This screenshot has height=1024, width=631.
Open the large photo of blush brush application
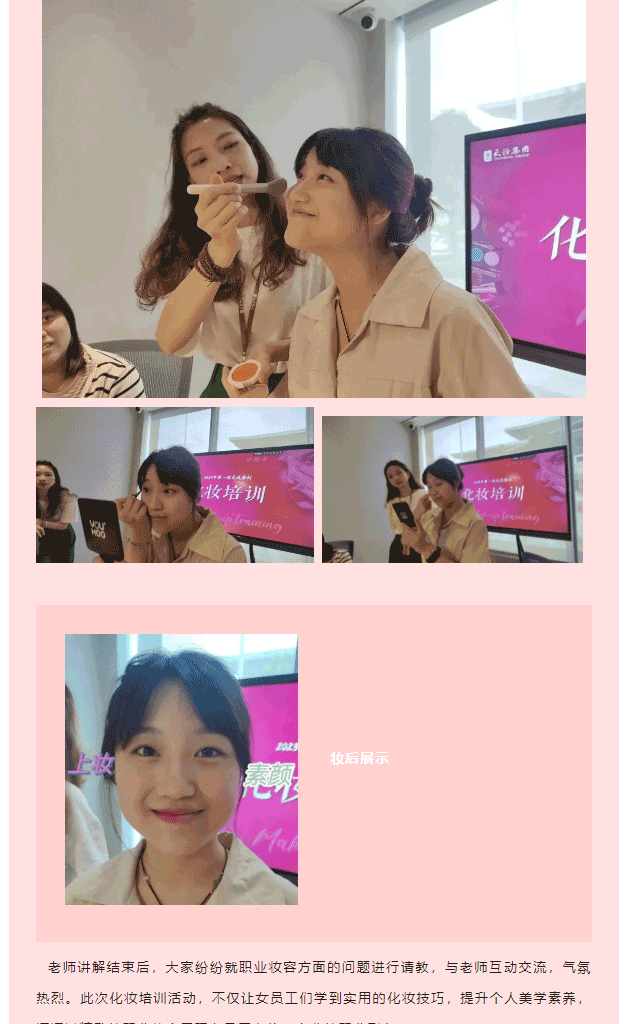pyautogui.click(x=314, y=199)
